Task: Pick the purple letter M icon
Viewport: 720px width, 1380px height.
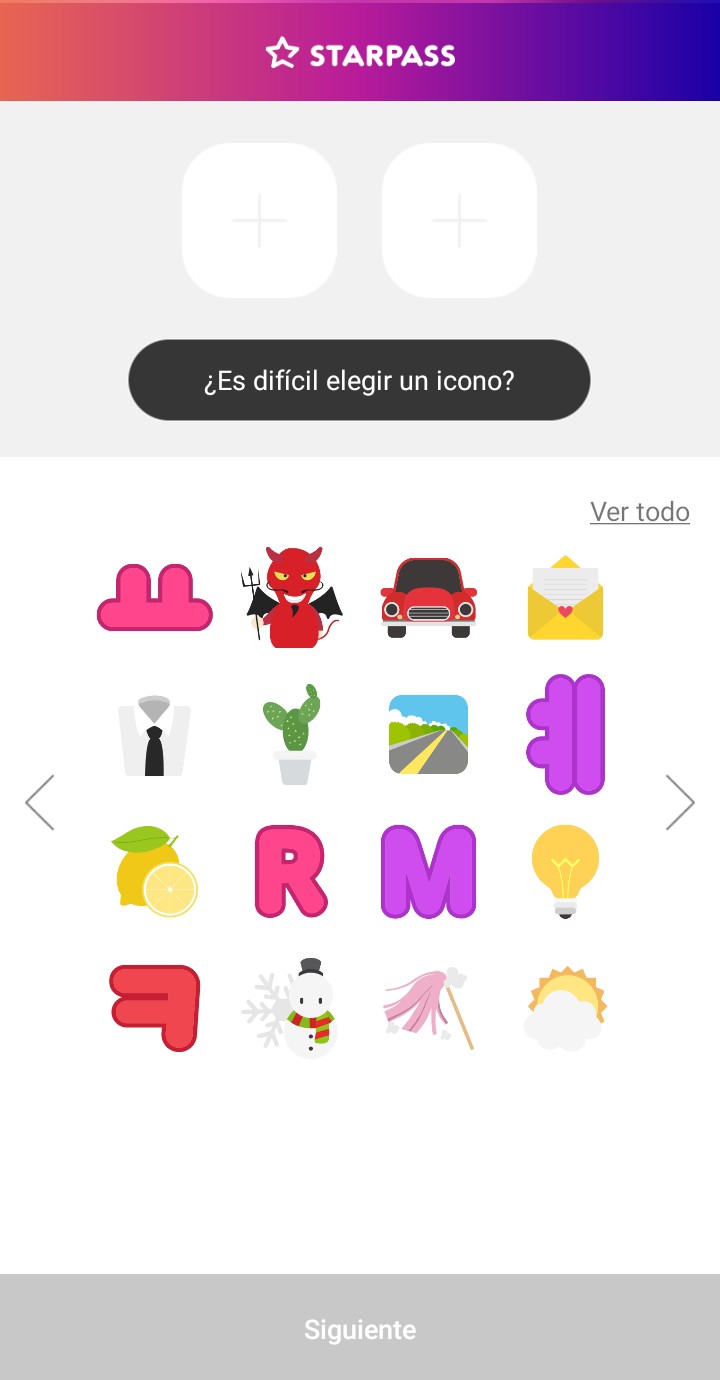Action: point(429,871)
